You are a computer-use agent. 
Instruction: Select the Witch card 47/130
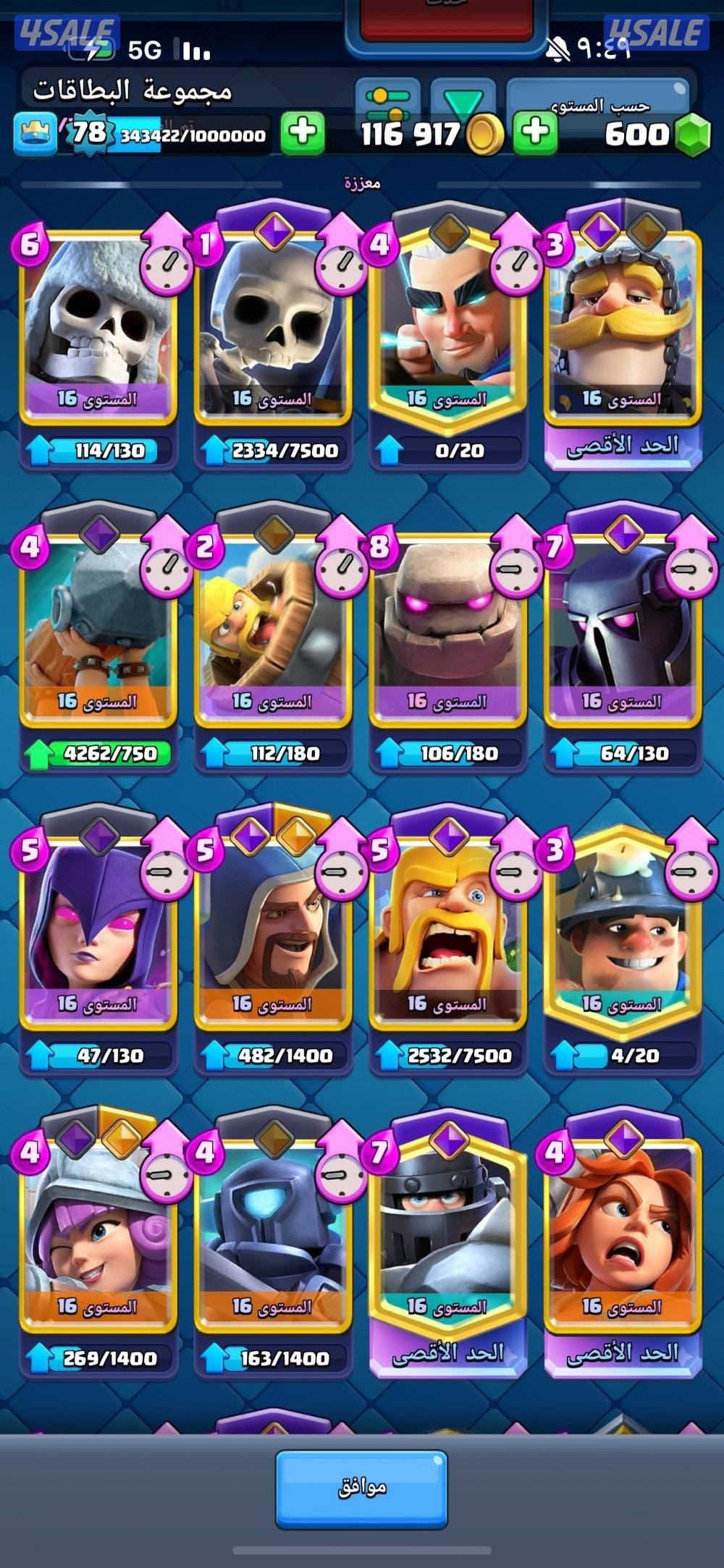click(98, 933)
